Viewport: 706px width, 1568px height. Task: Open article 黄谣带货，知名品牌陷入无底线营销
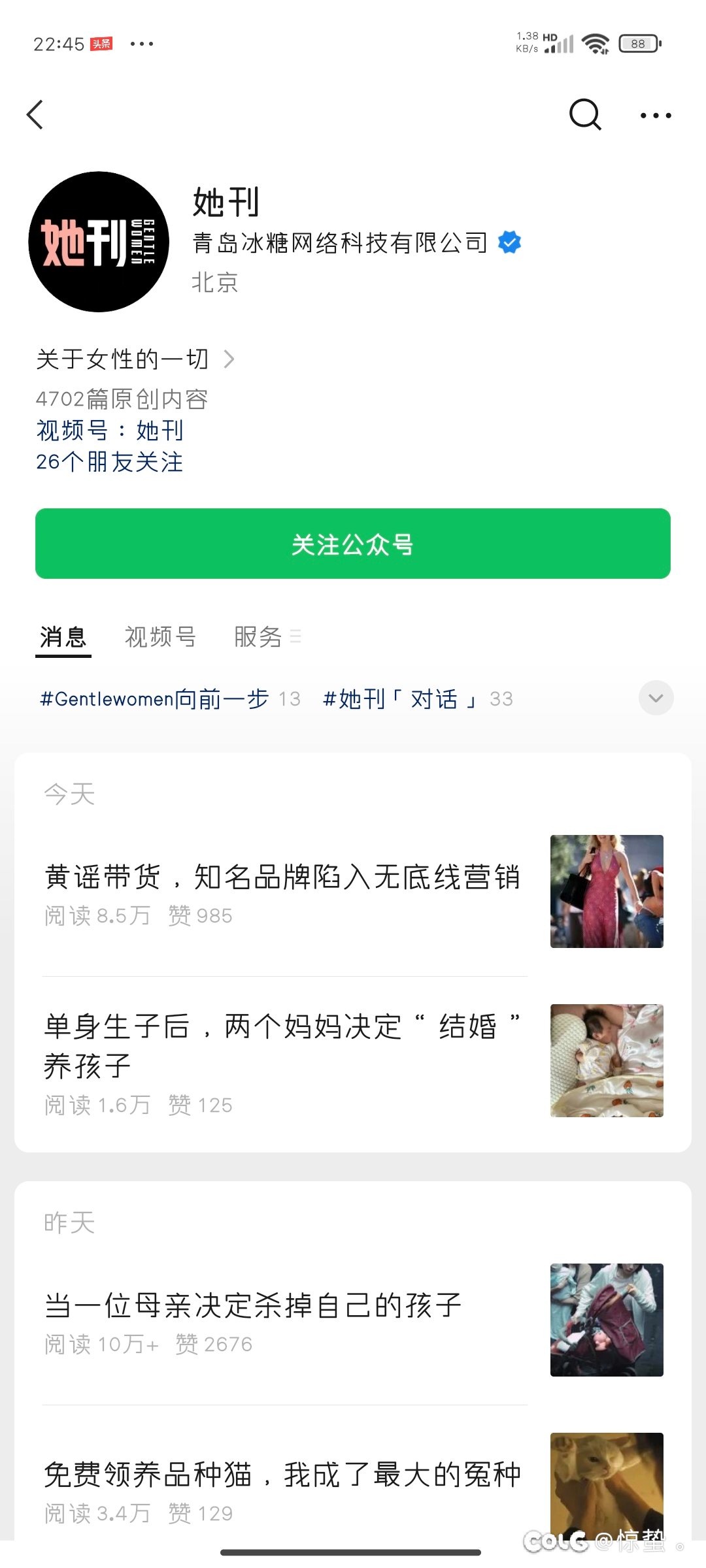tap(353, 892)
